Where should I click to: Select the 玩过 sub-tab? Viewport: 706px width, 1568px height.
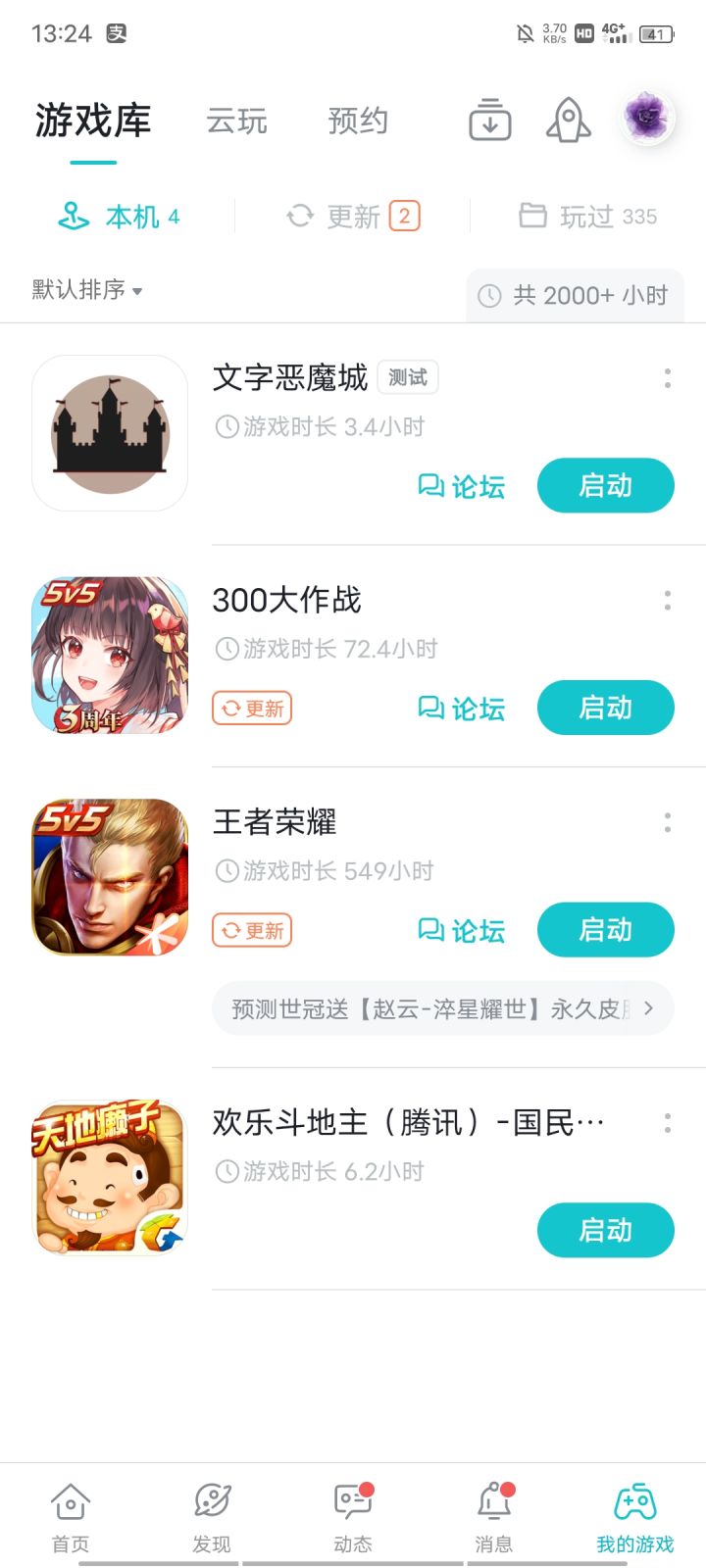587,217
